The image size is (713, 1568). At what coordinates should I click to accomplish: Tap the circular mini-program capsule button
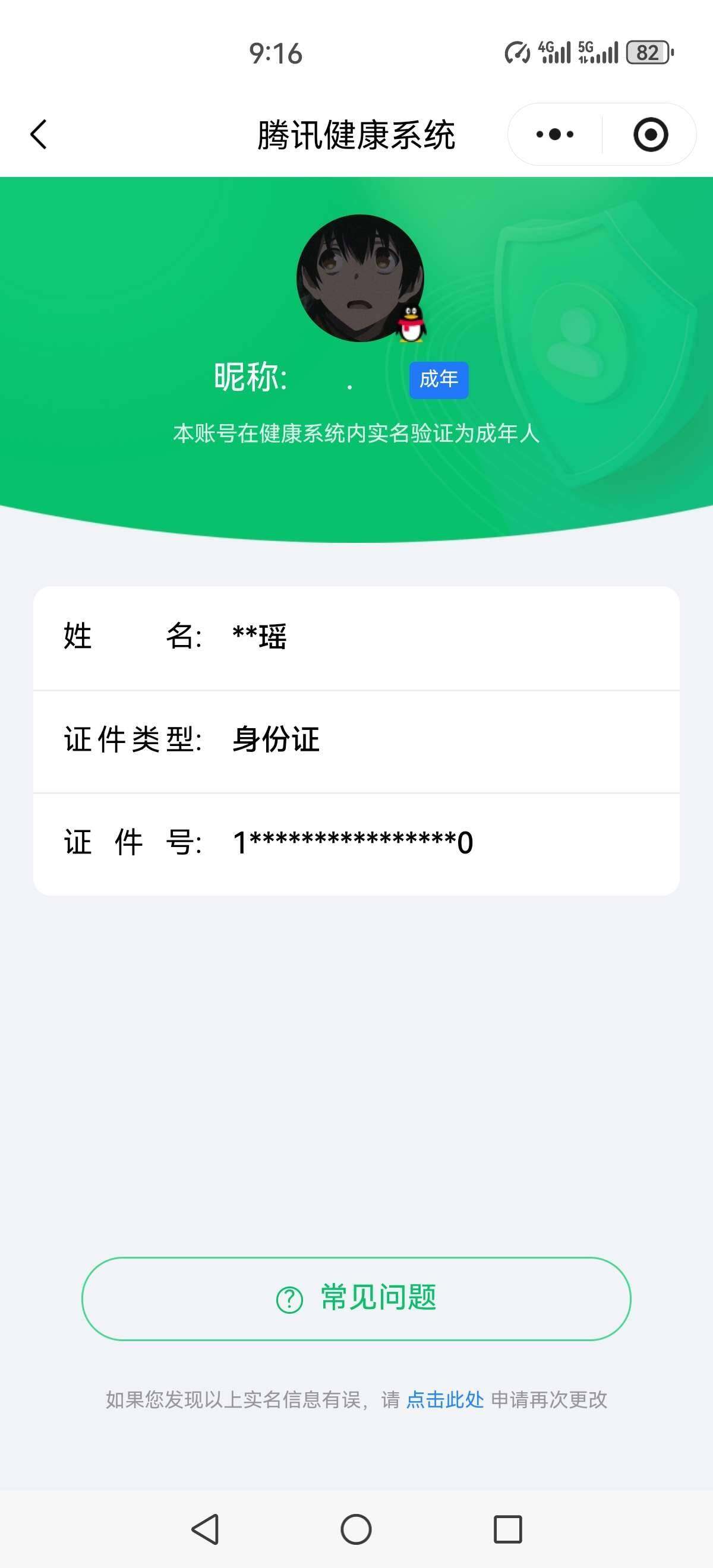tap(650, 135)
